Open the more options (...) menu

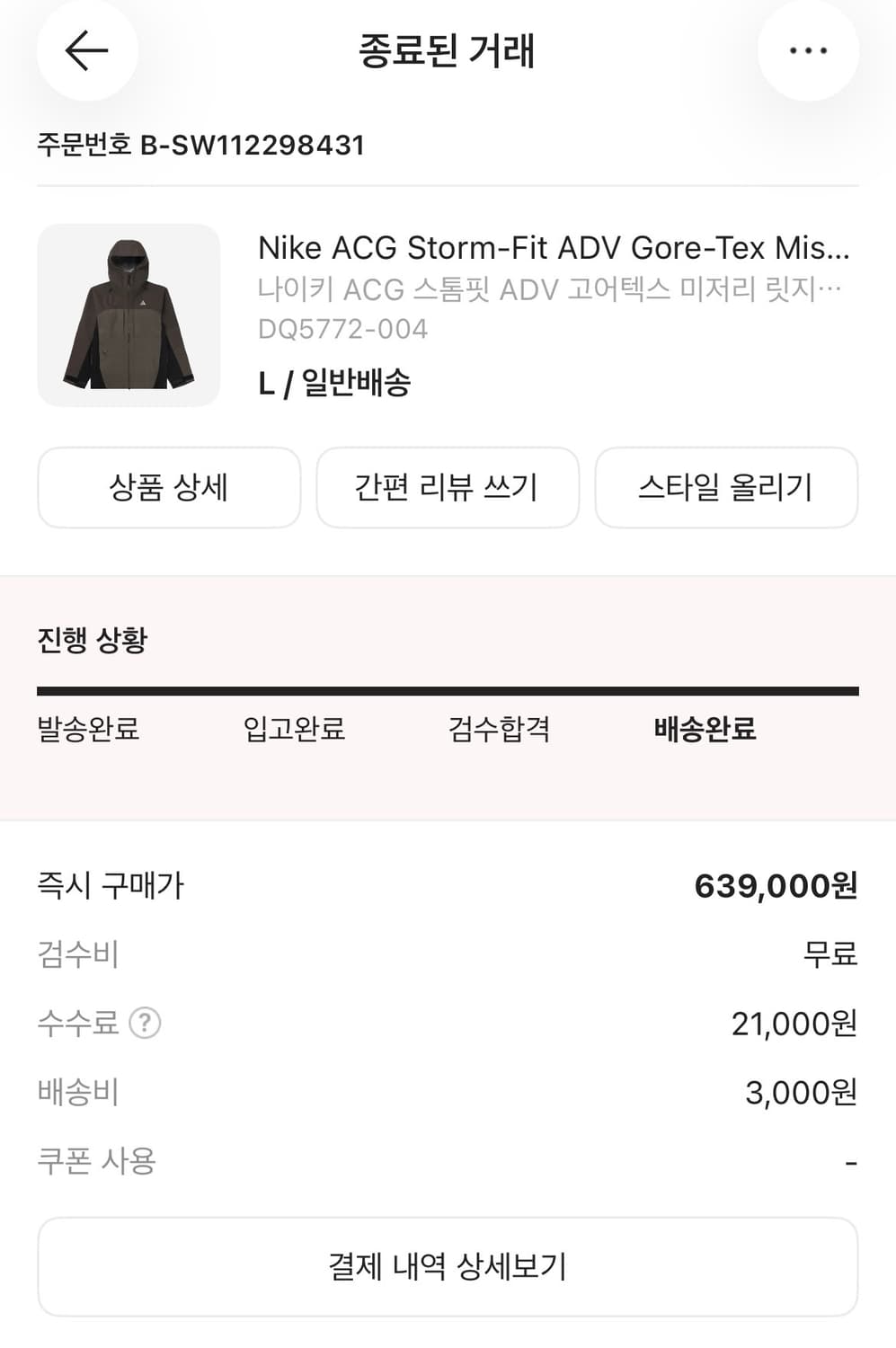click(809, 51)
